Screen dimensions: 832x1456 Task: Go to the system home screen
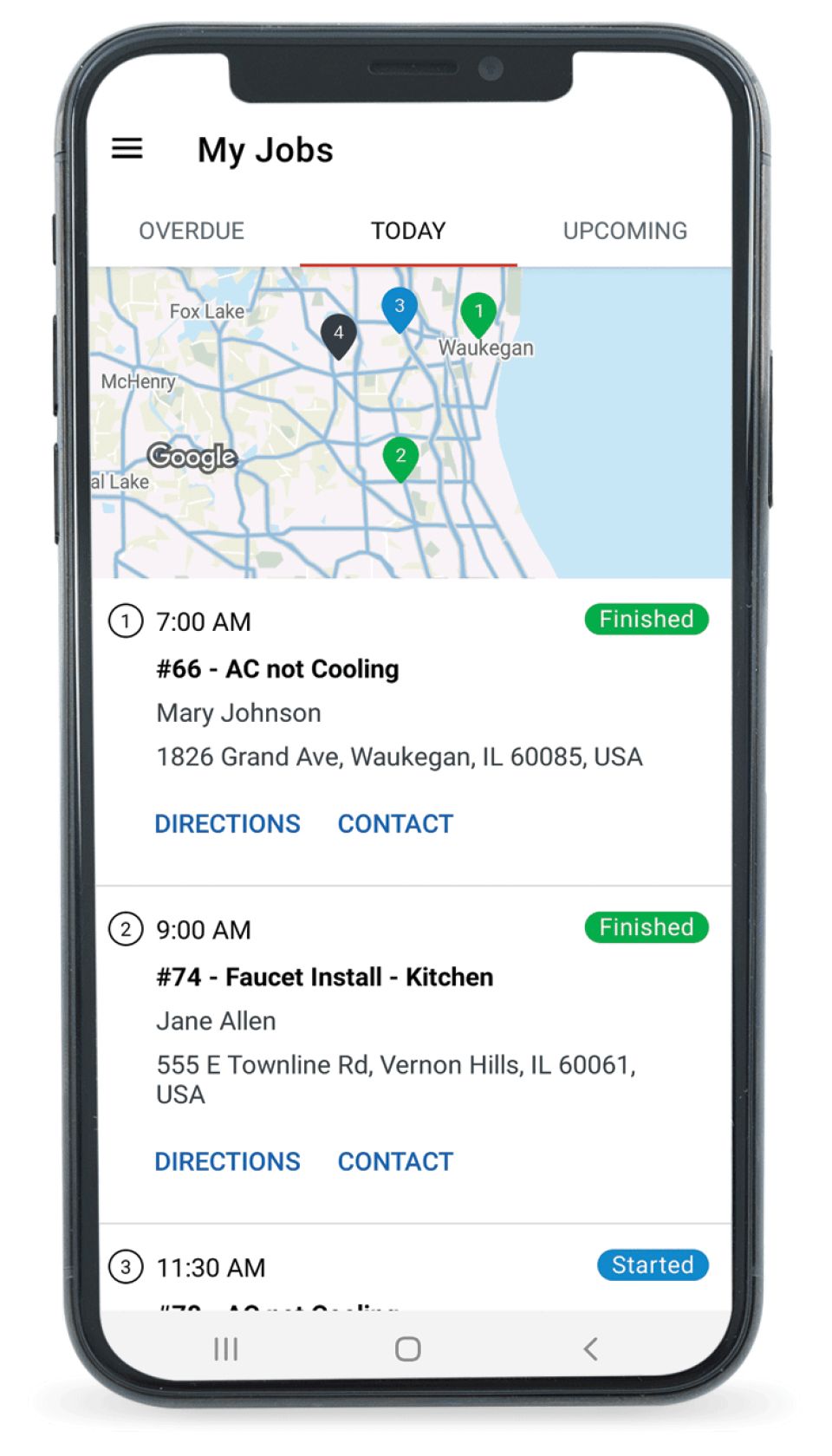408,1349
